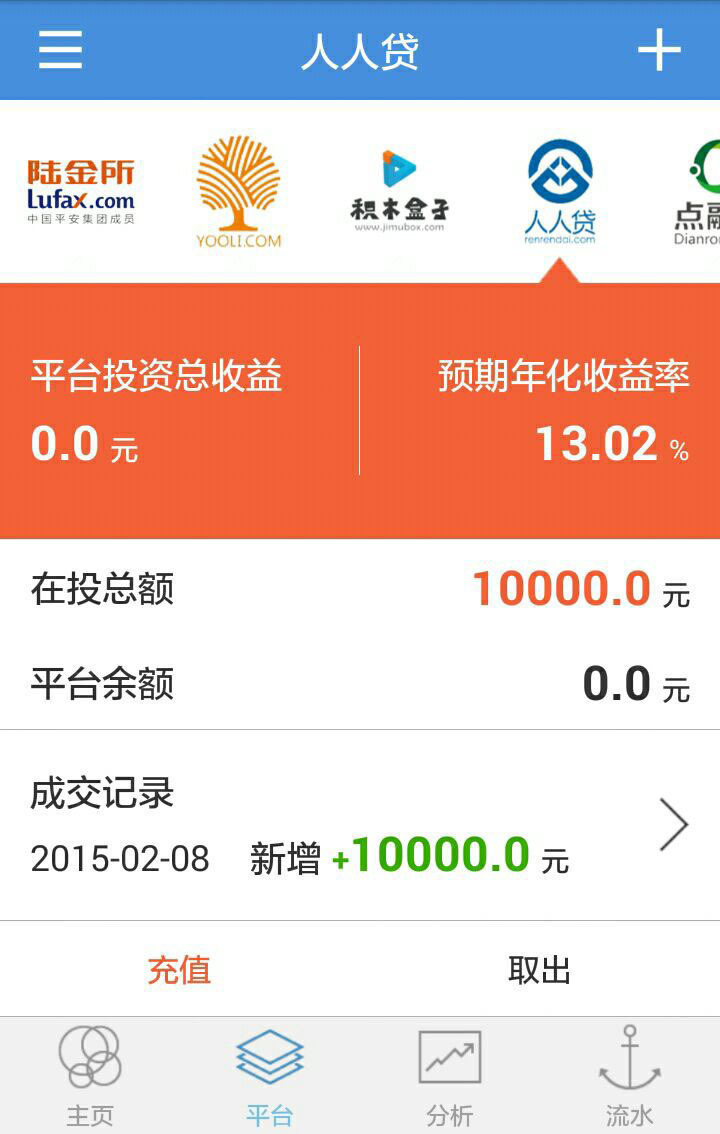Switch to the 分析 analysis tab
The height and width of the screenshot is (1134, 720).
tap(450, 1076)
